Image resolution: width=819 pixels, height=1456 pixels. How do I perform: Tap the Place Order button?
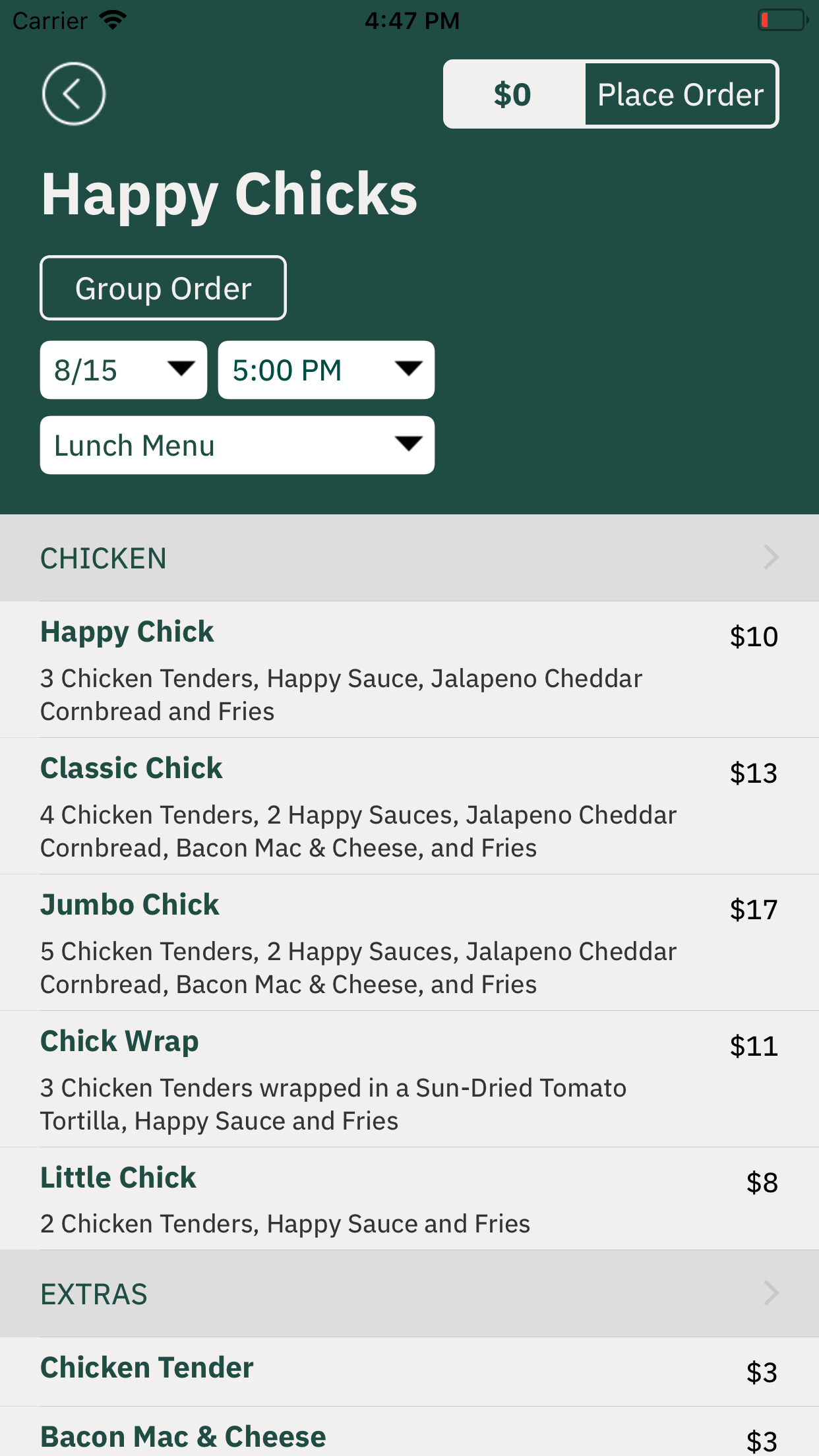681,94
